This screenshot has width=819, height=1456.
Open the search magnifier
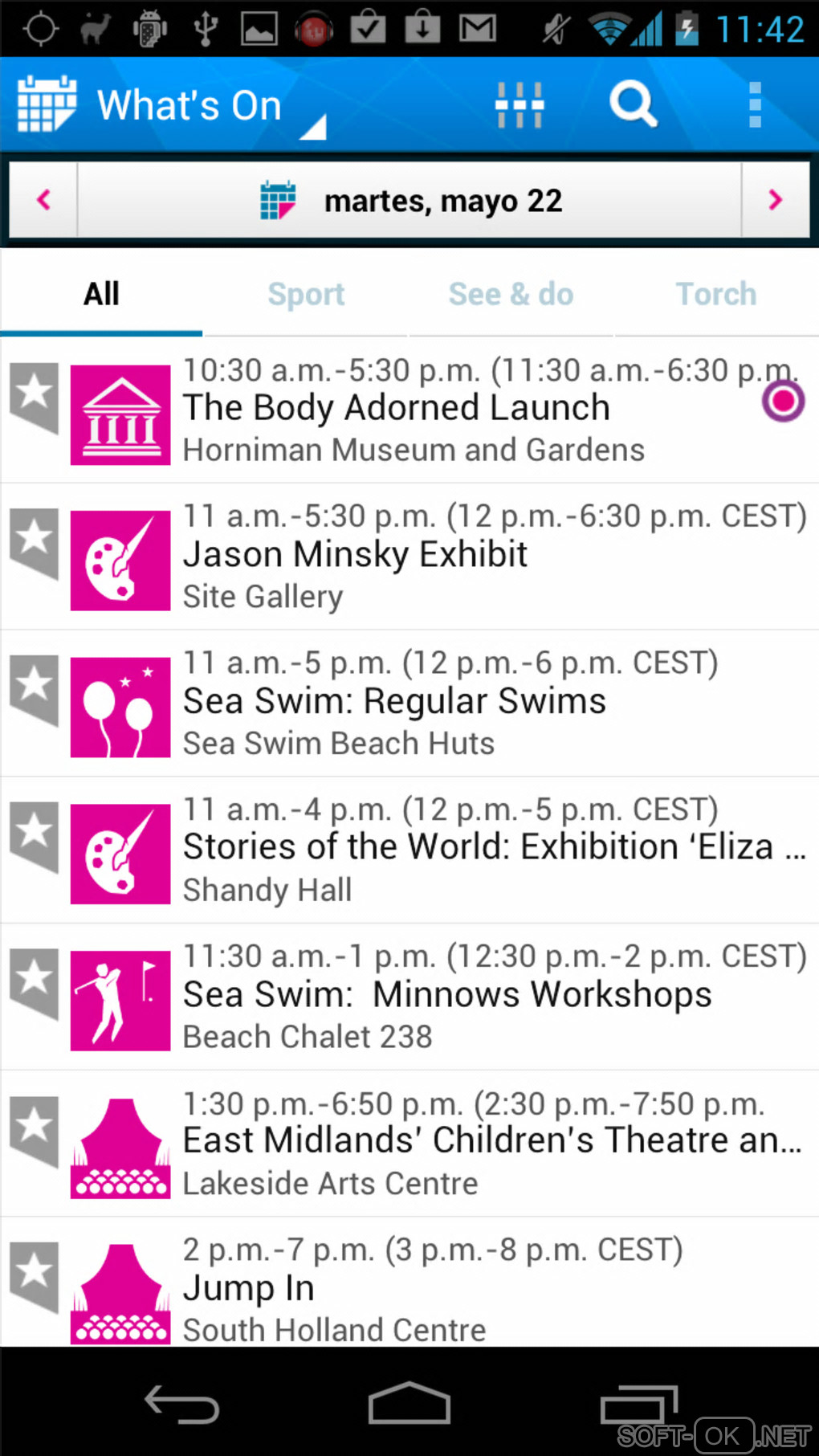coord(633,105)
